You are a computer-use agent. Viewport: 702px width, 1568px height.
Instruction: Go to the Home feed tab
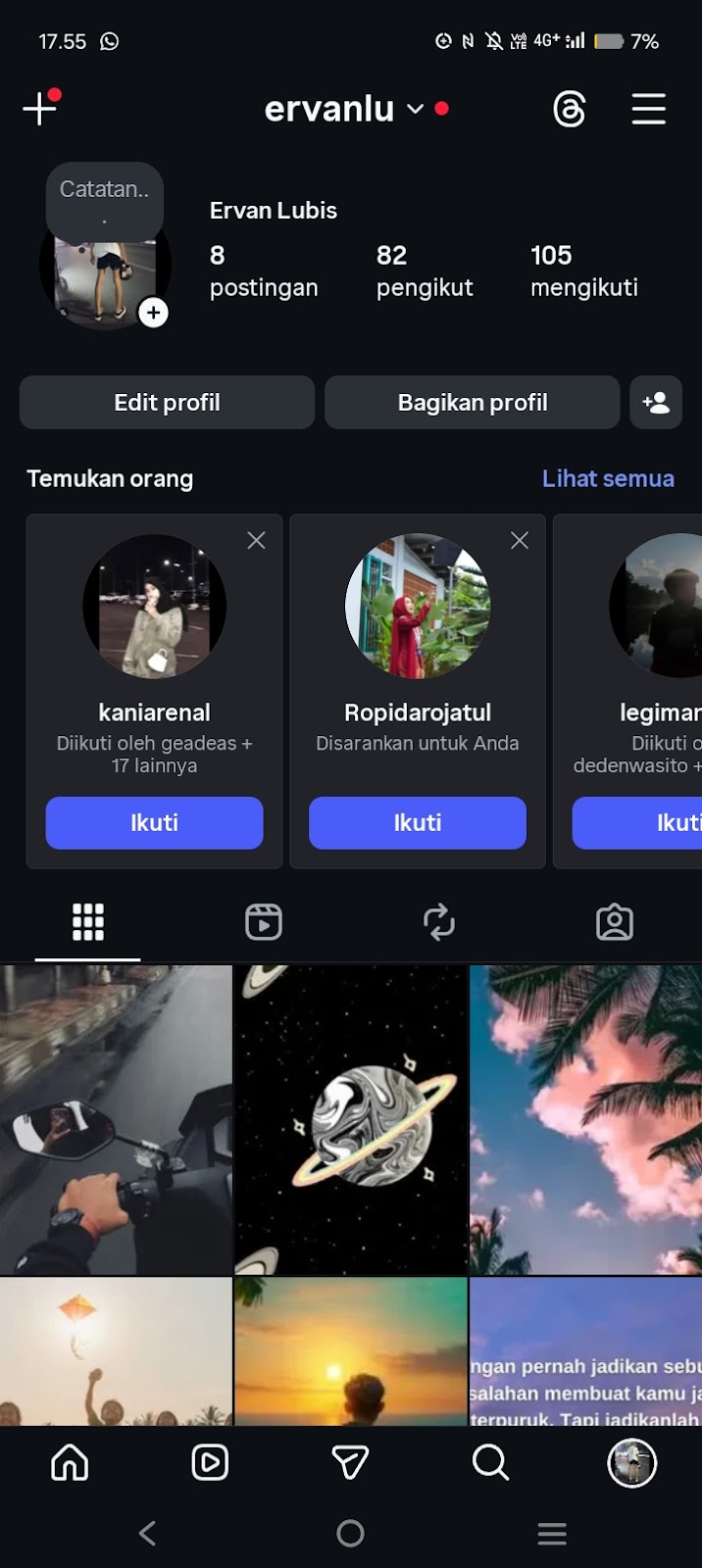tap(70, 1463)
